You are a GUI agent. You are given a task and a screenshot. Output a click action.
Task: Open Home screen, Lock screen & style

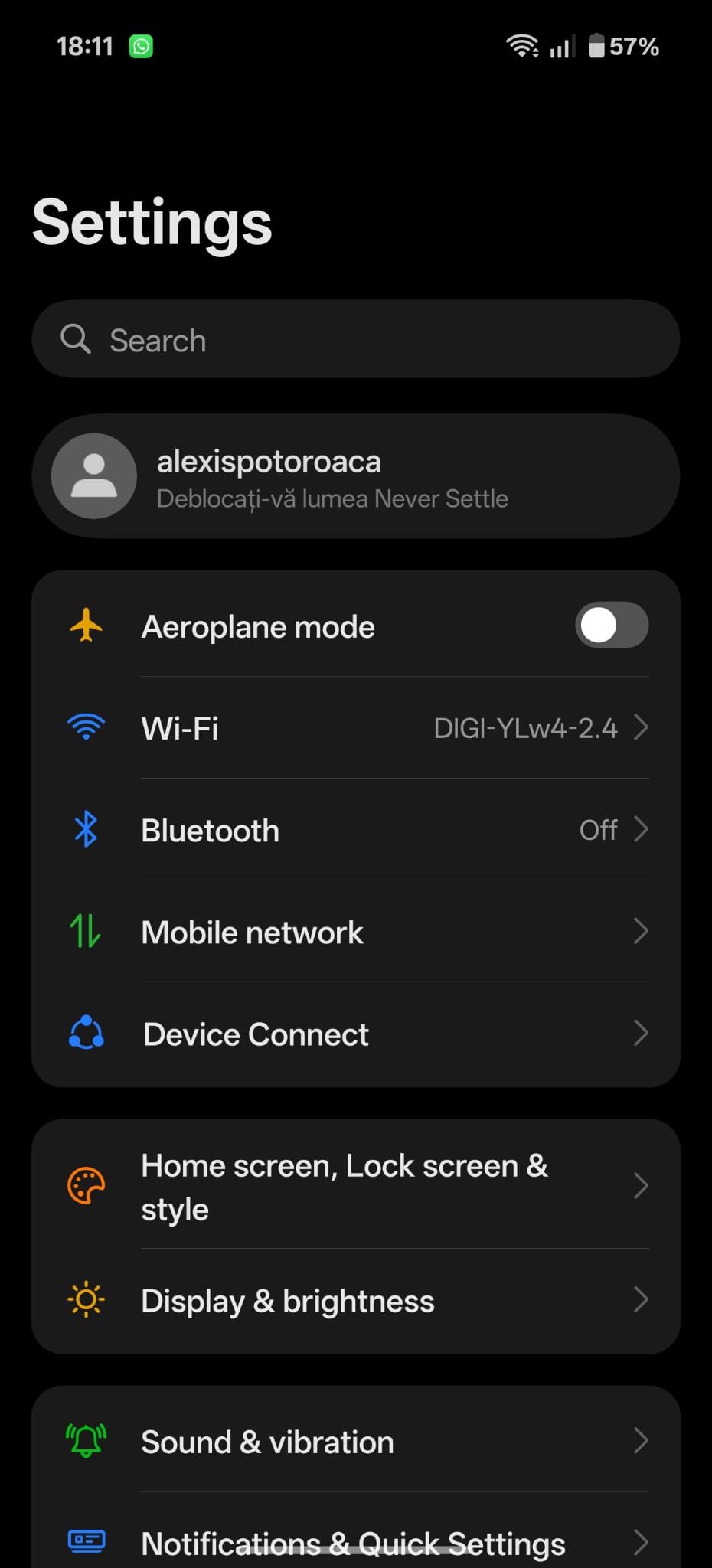click(355, 1187)
